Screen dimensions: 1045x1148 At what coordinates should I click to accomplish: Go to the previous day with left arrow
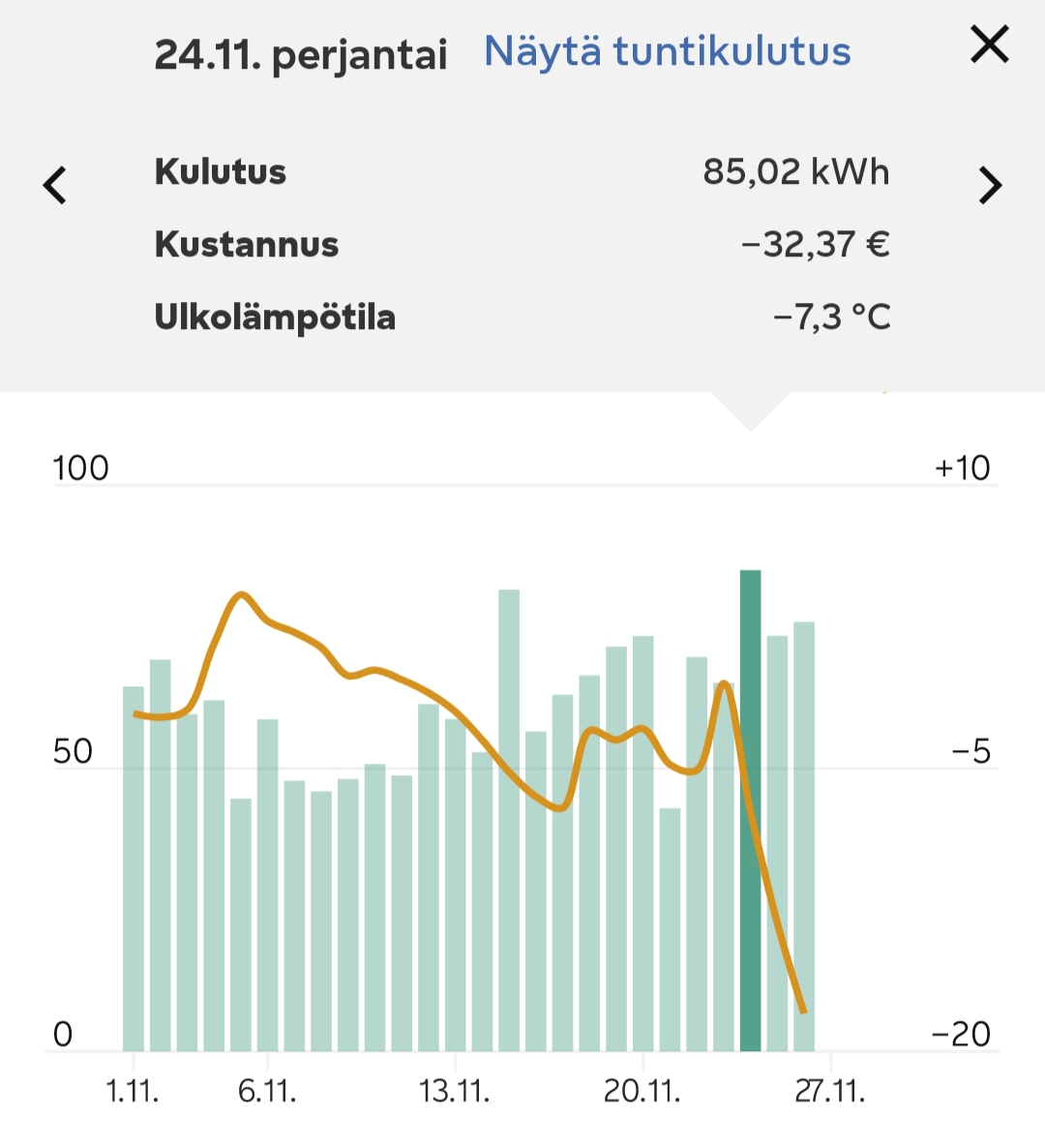[56, 184]
